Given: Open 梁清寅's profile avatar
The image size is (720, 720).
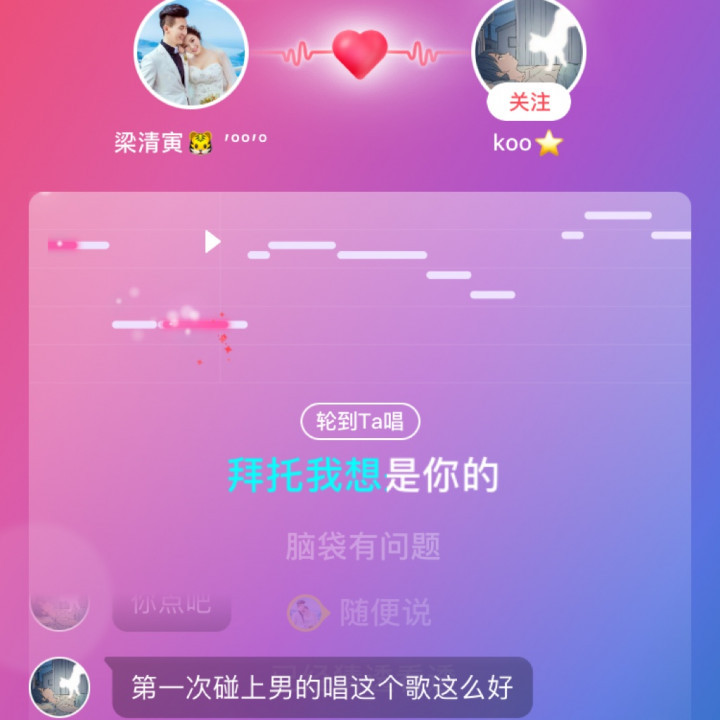Looking at the screenshot, I should coord(190,52).
